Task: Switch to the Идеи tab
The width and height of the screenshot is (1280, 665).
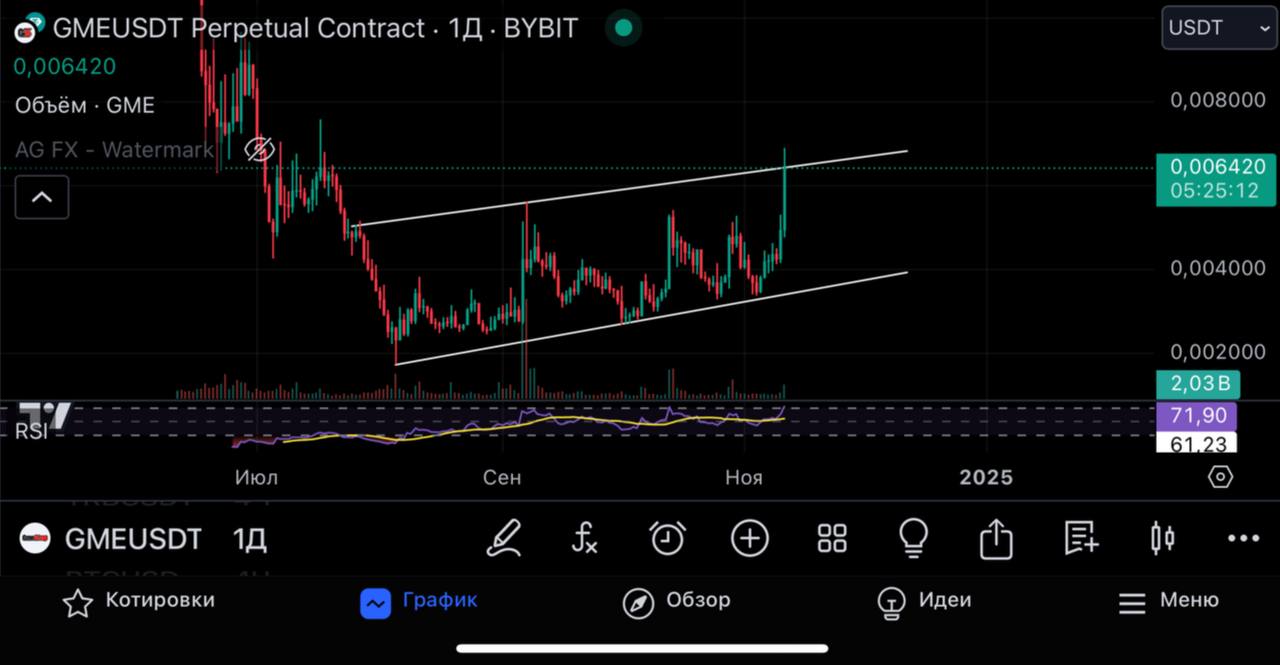Action: click(x=924, y=601)
